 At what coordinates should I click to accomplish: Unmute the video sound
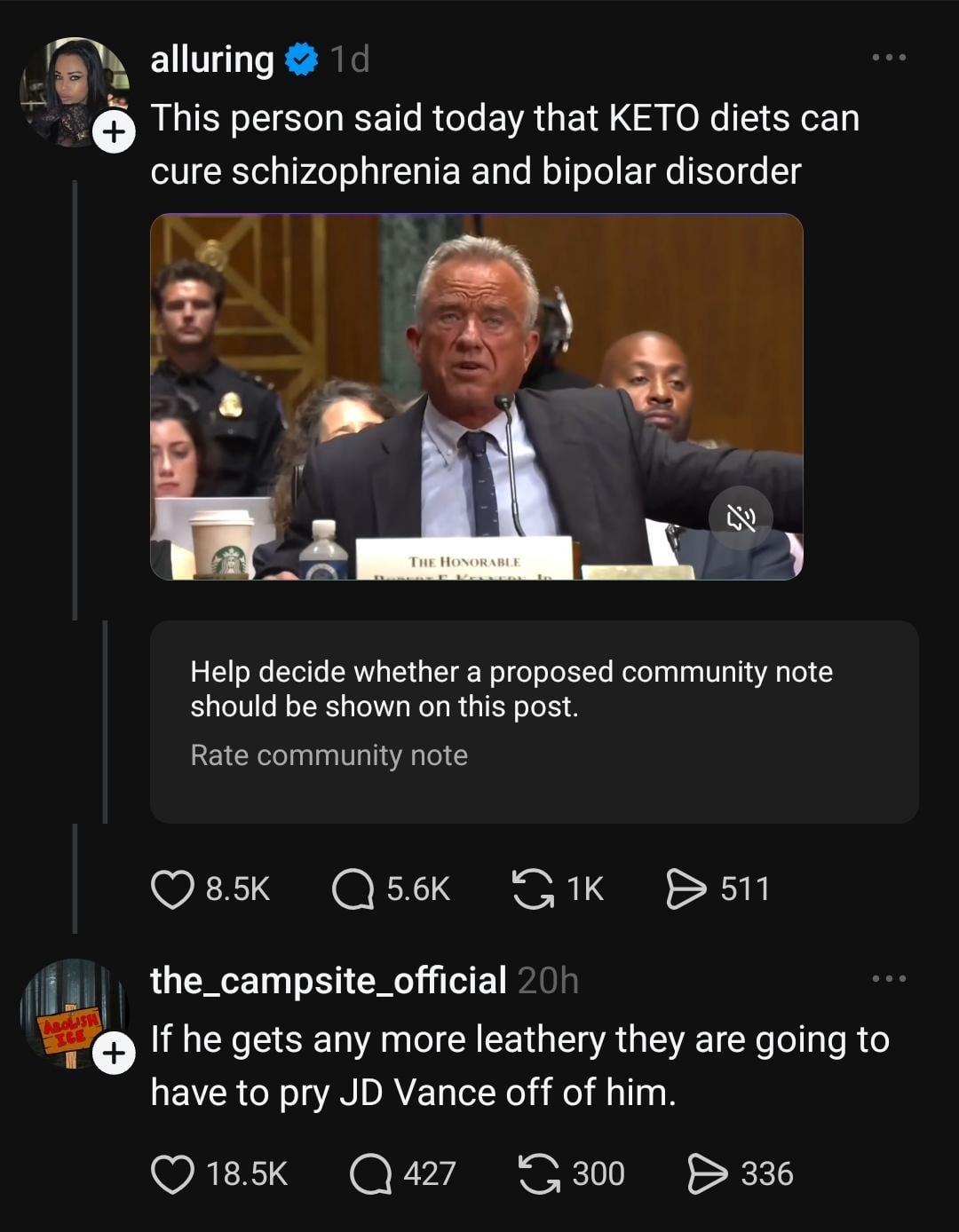coord(741,518)
